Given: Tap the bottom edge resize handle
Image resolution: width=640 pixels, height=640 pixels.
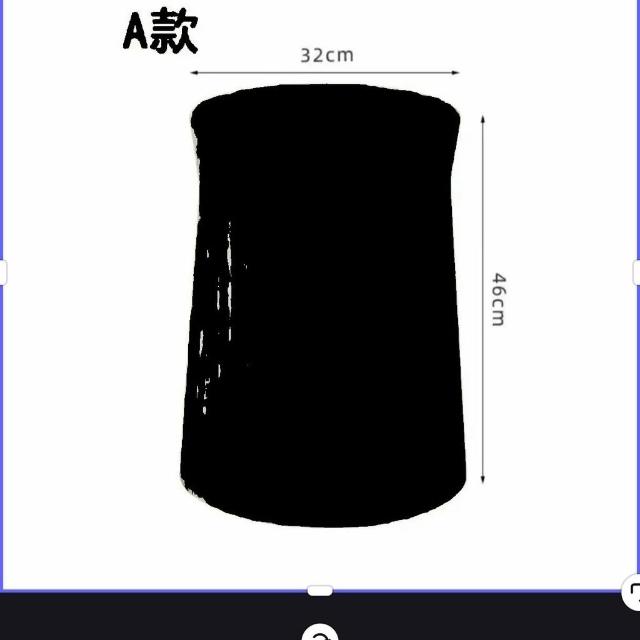Looking at the screenshot, I should coord(319,590).
